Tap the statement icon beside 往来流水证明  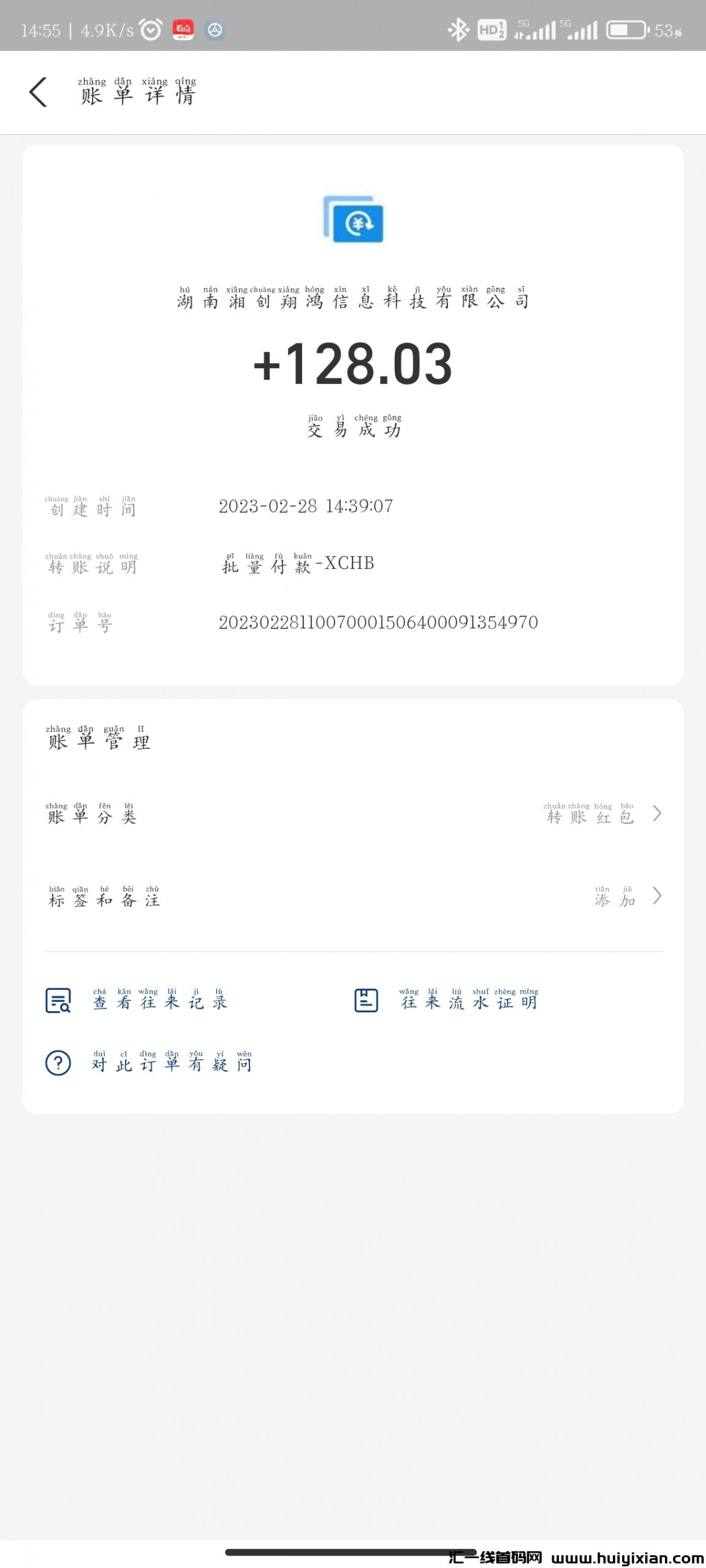tap(366, 1002)
